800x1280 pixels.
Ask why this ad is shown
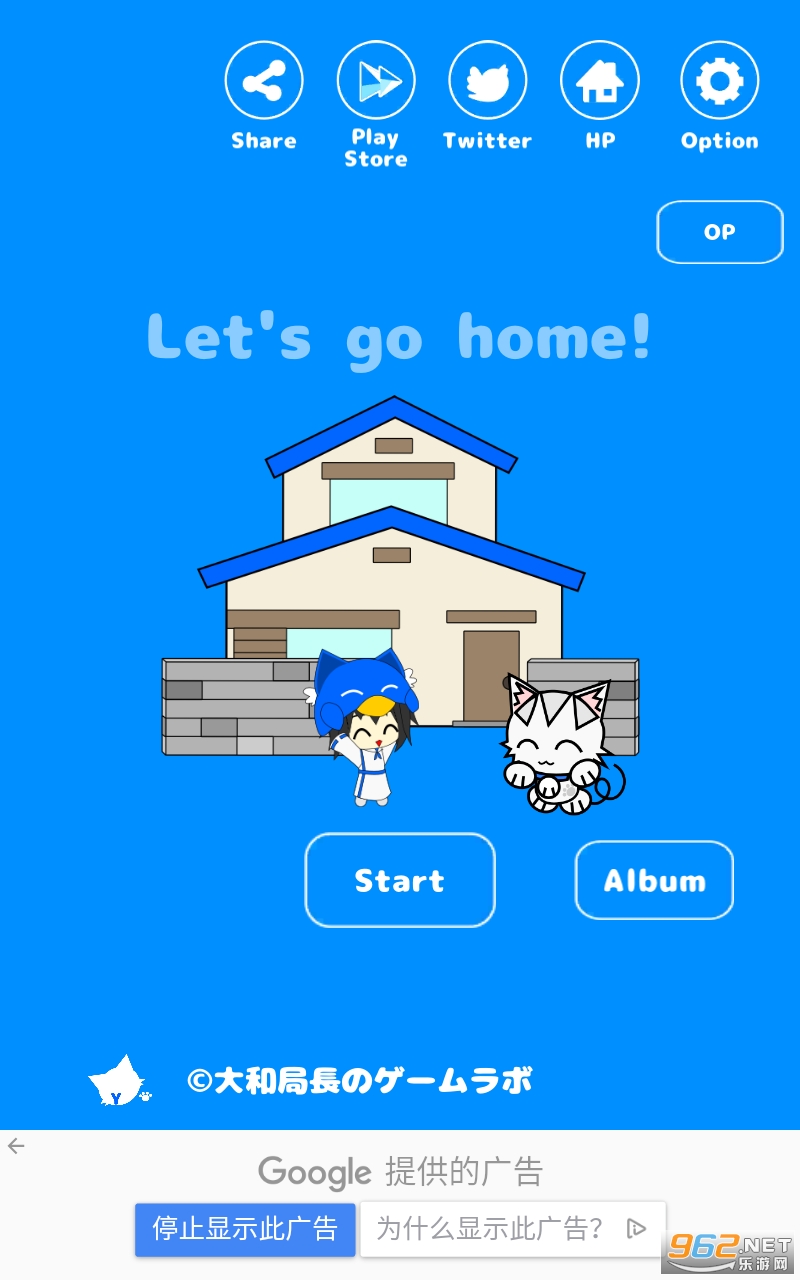coord(512,1229)
